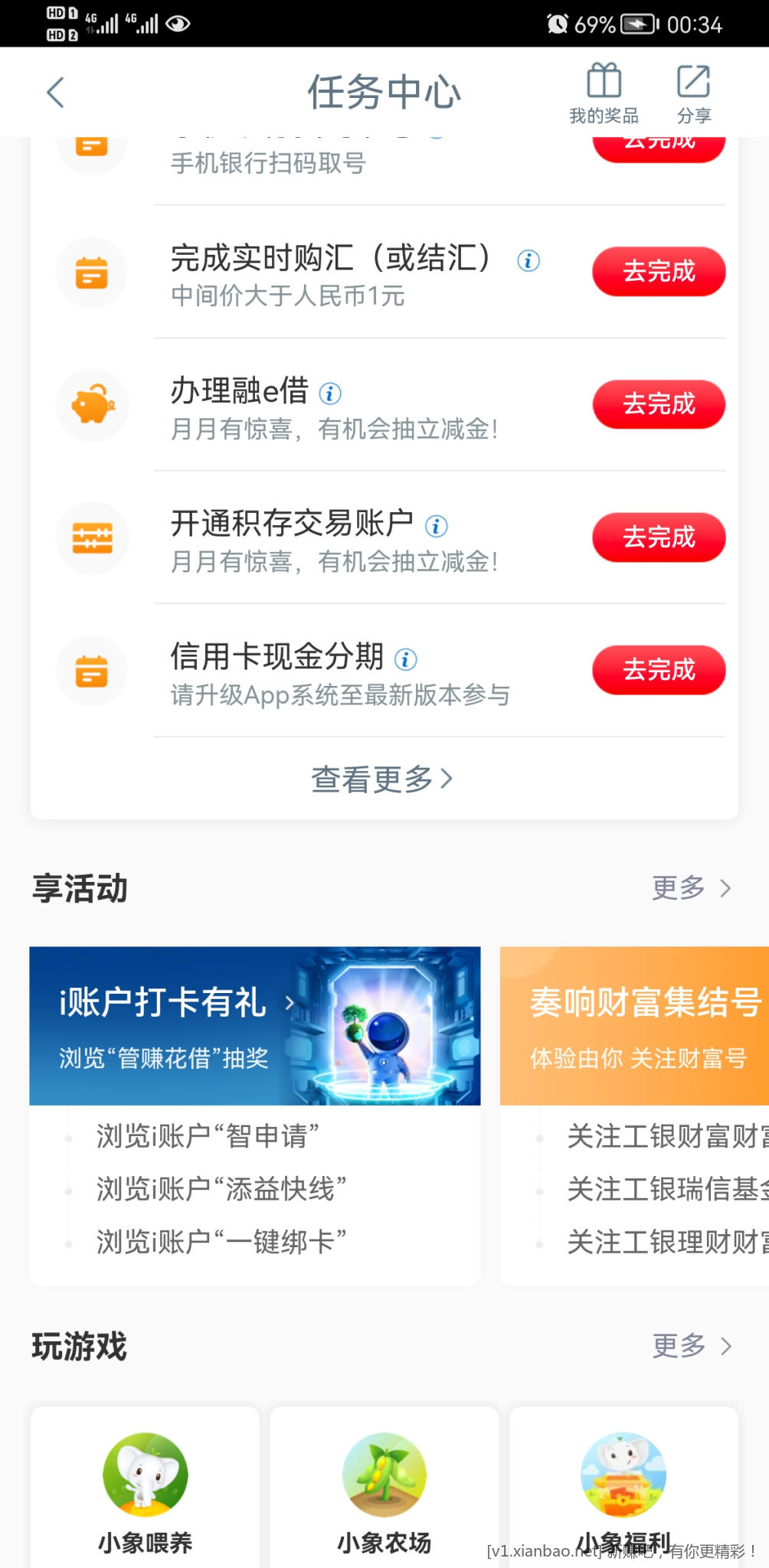Show info for 办理融e借 task
Viewport: 769px width, 1568px height.
(330, 394)
